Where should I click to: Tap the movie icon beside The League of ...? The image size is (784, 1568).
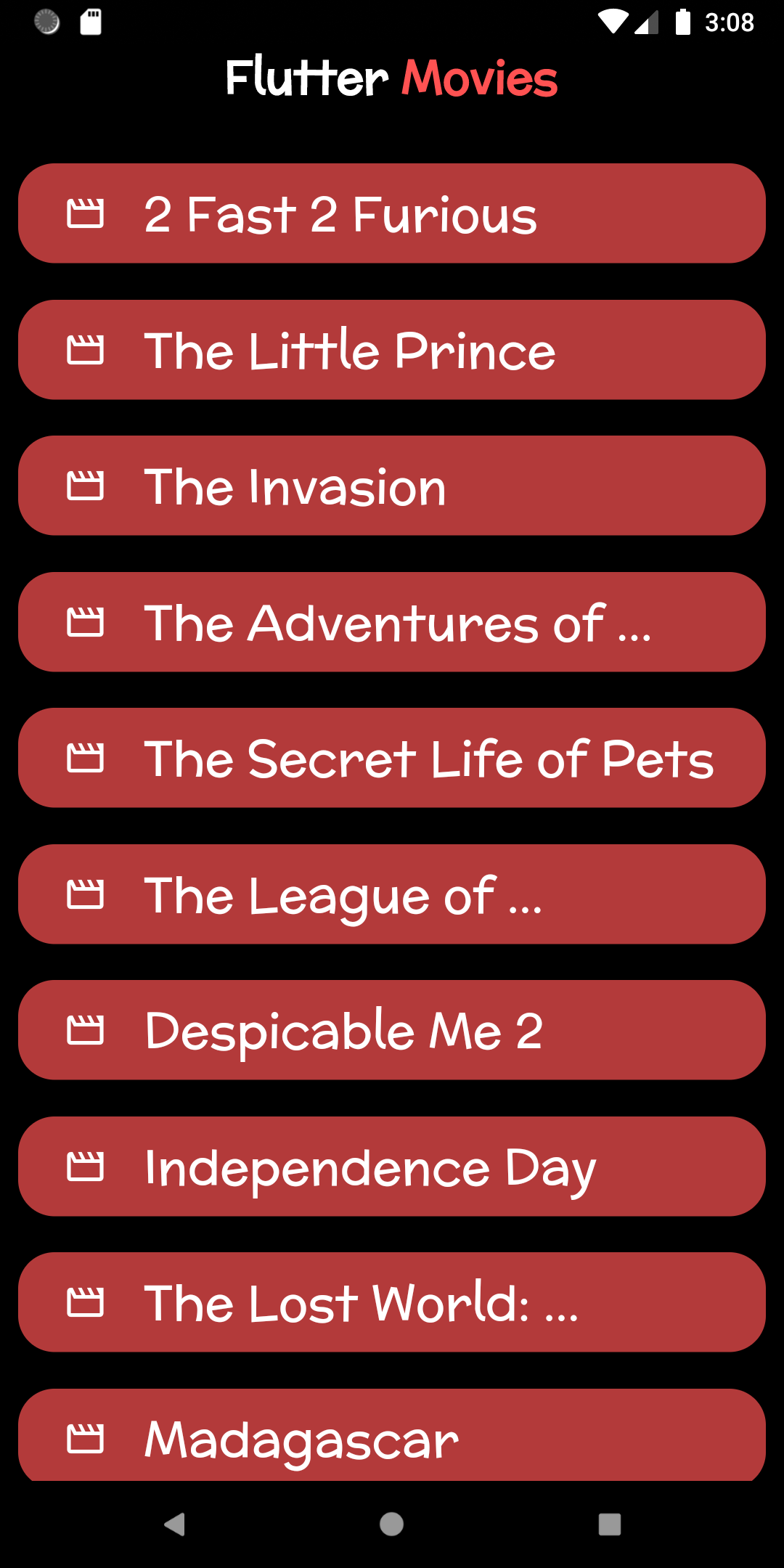[x=89, y=895]
